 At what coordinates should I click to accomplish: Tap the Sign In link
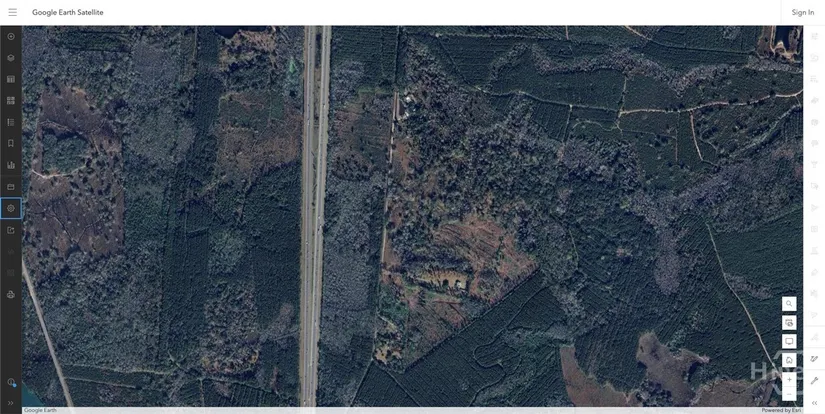(x=802, y=12)
